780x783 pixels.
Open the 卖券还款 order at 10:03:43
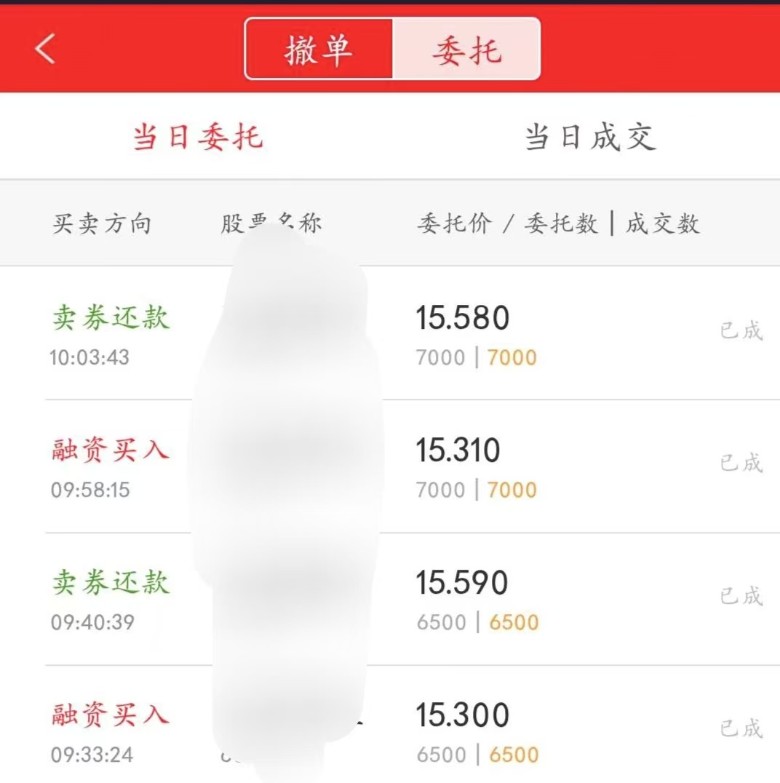[400, 334]
